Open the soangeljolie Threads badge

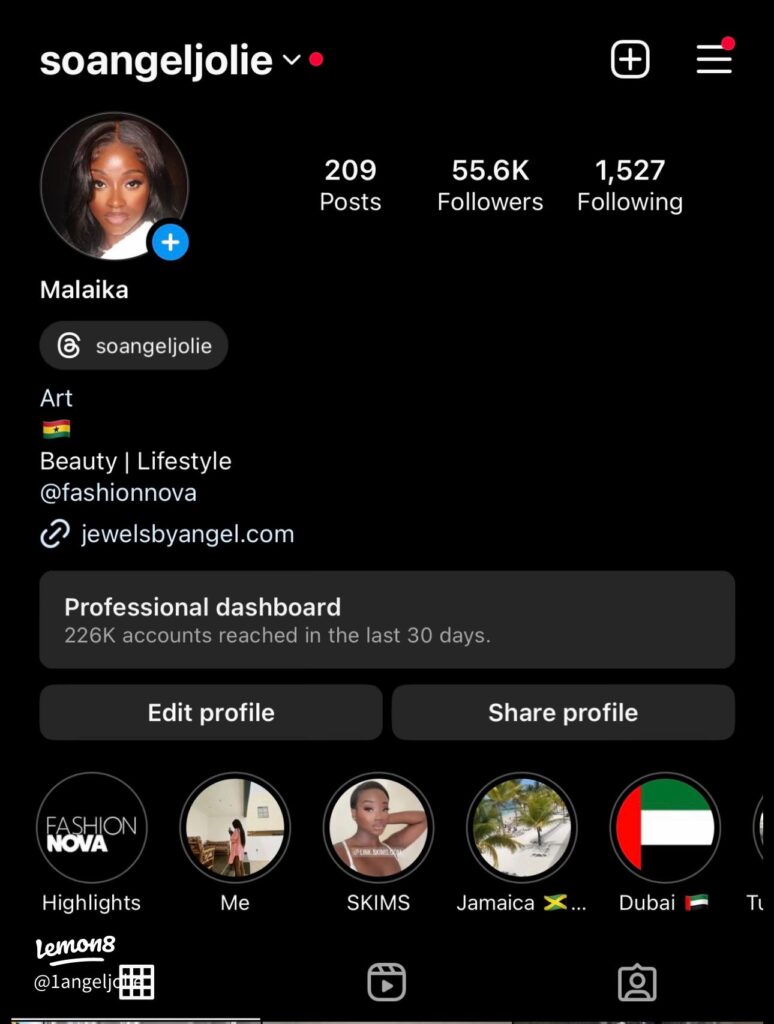pos(134,346)
